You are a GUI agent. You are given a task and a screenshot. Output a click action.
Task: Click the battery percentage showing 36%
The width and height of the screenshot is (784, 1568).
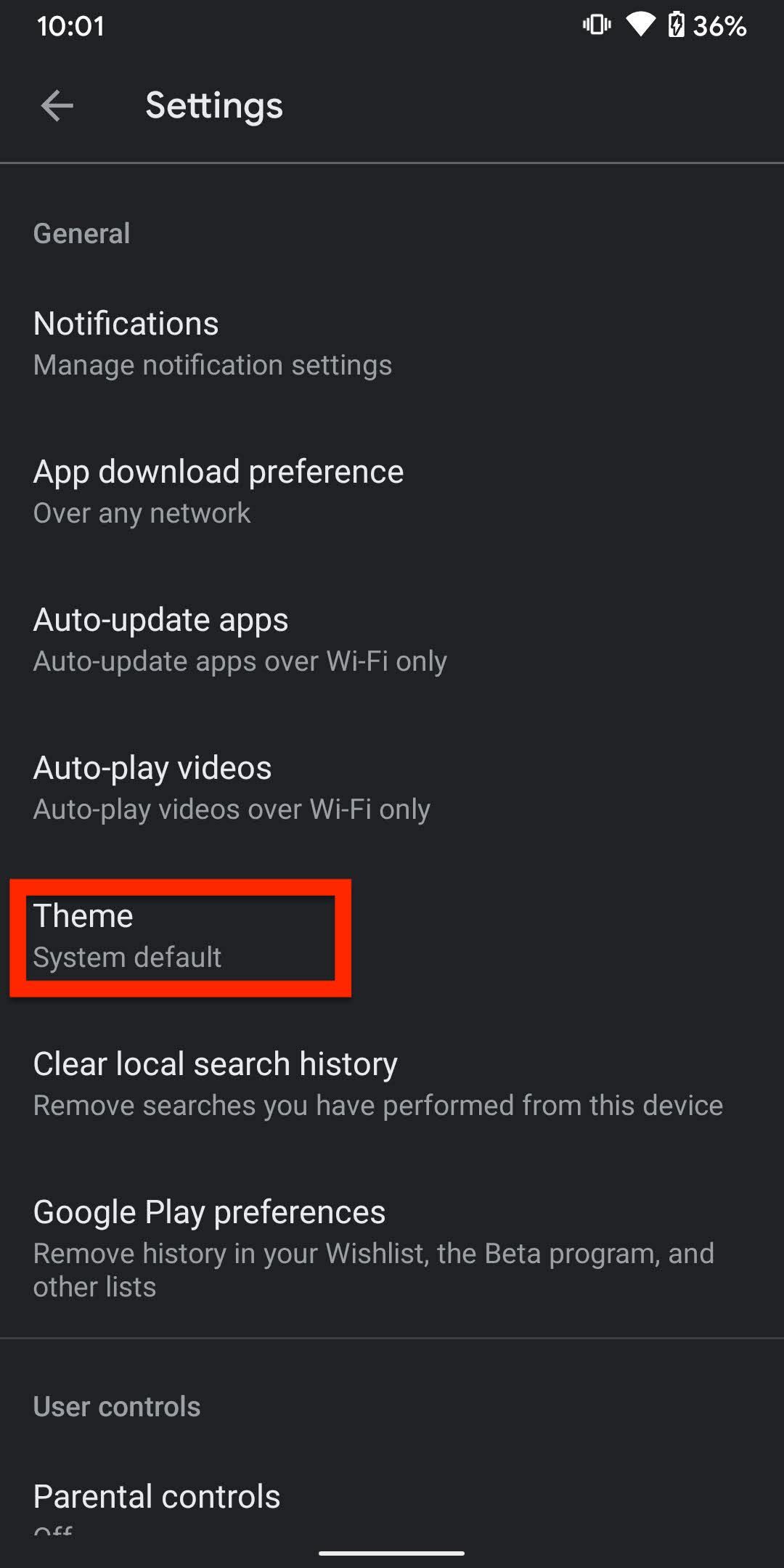pos(719,28)
